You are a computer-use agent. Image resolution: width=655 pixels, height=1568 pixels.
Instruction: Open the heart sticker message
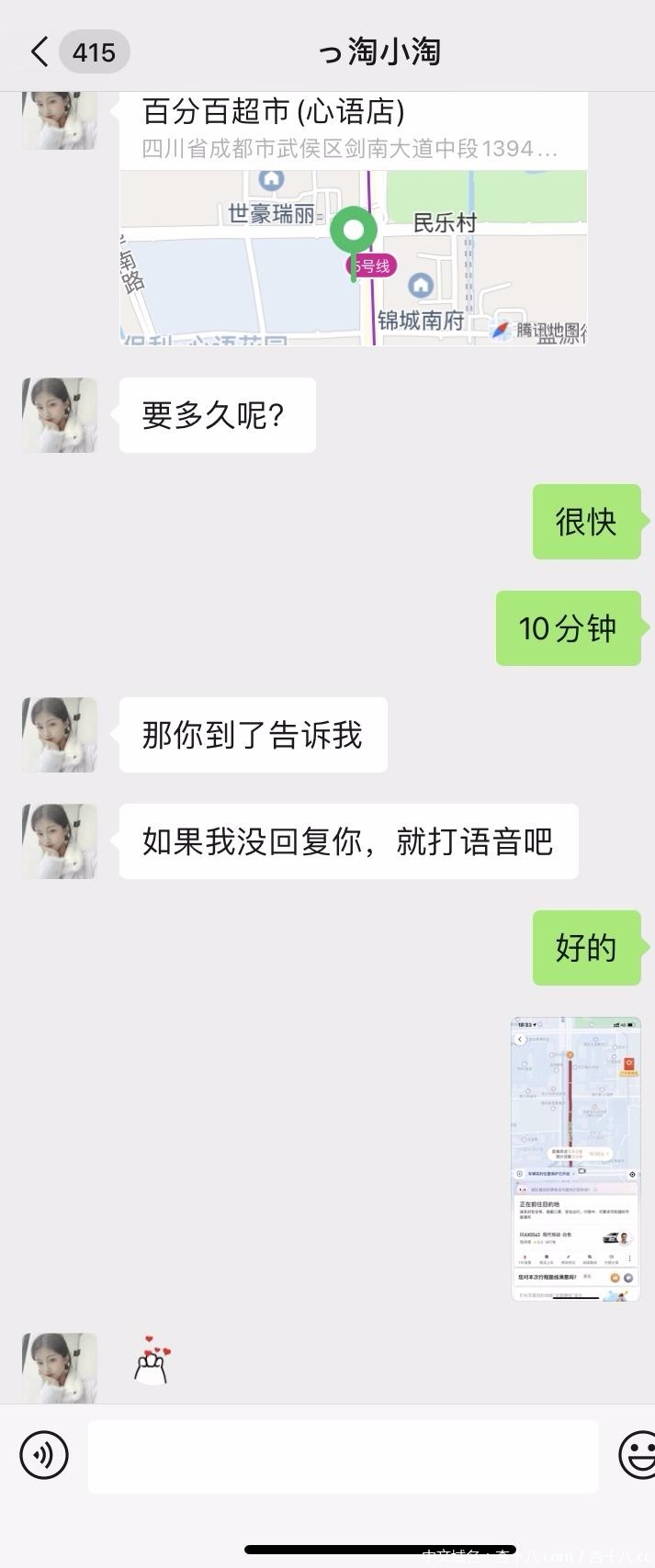pyautogui.click(x=153, y=1364)
